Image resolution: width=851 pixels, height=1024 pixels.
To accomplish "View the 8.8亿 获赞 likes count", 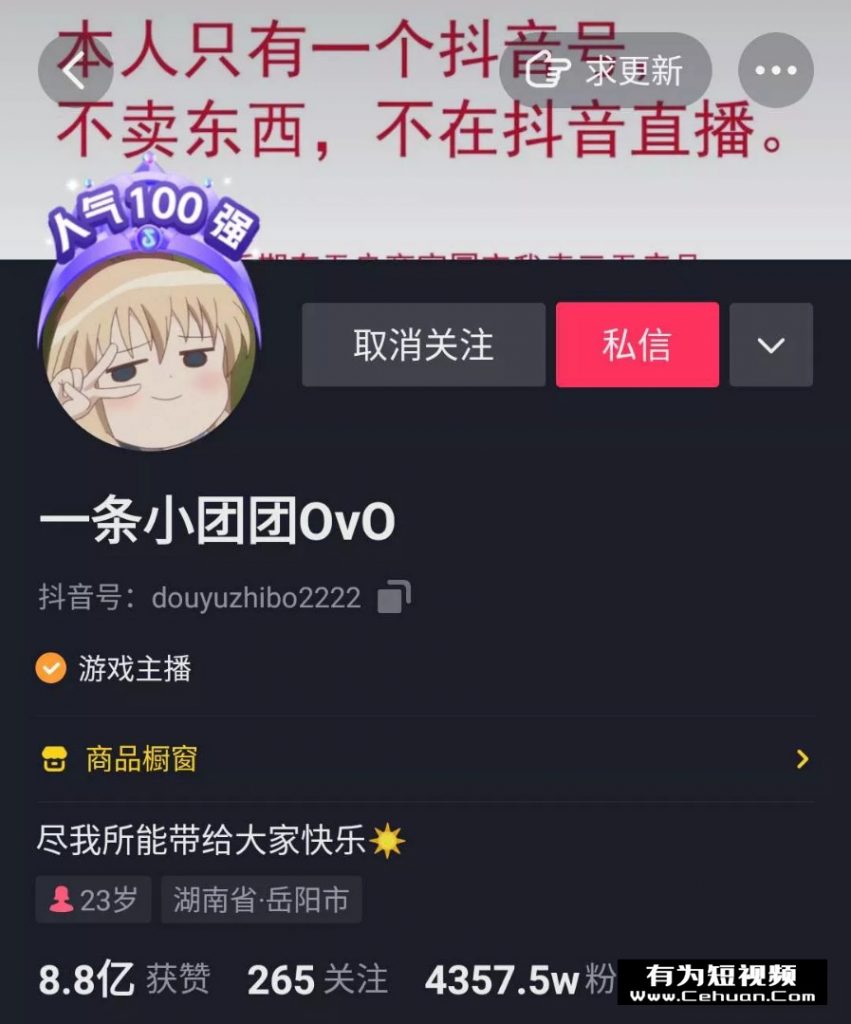I will (124, 979).
